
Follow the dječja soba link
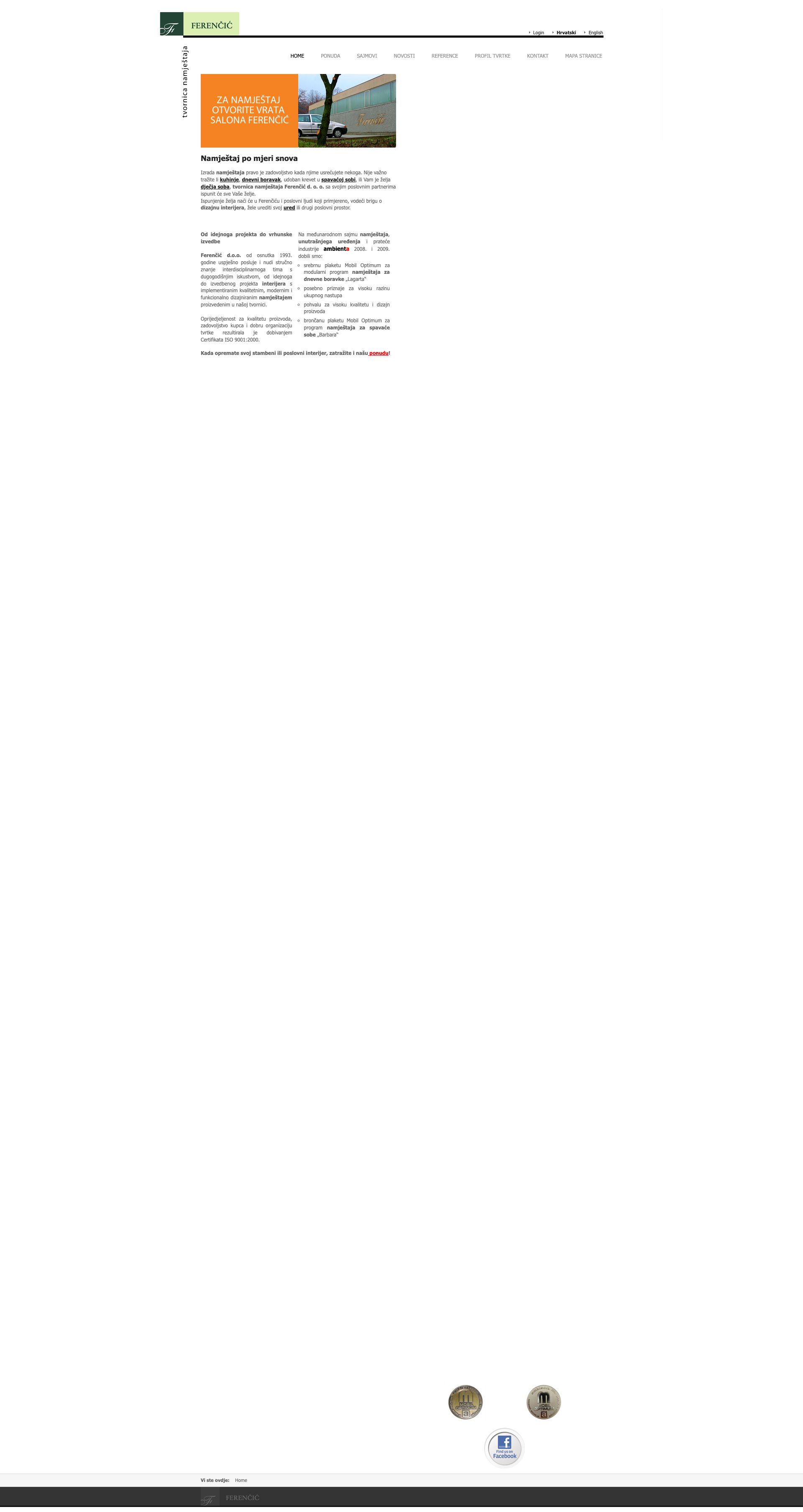[x=215, y=187]
